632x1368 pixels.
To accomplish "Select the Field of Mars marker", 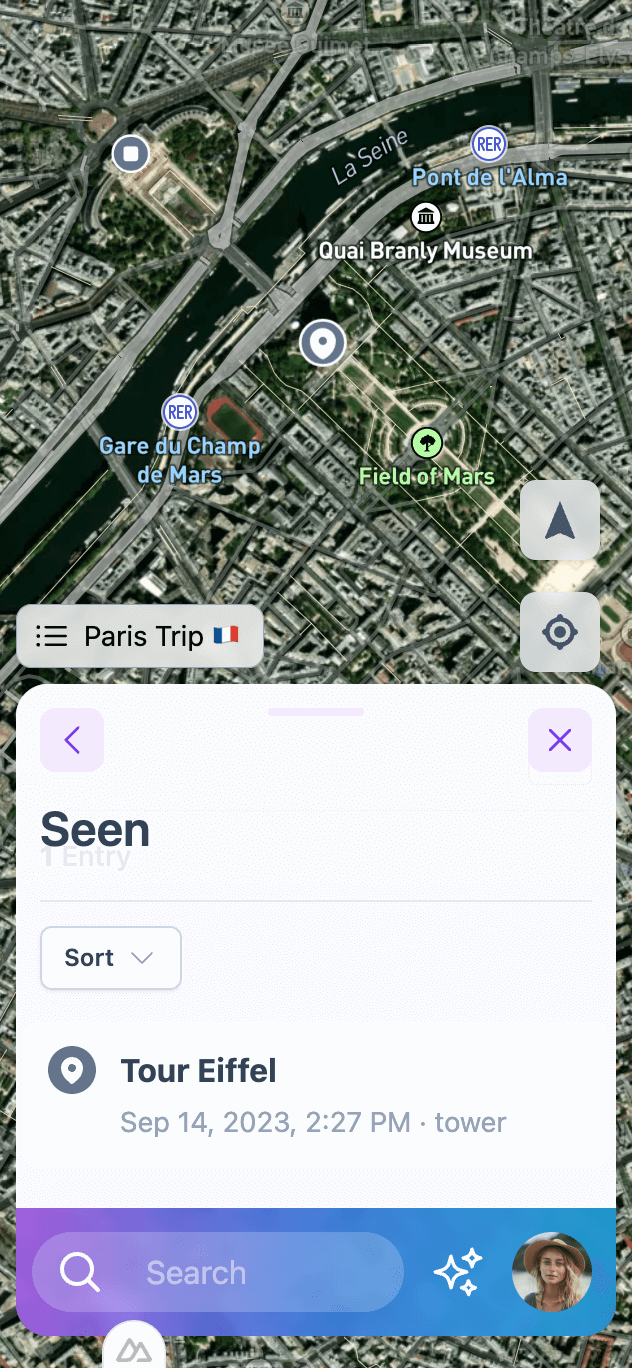I will click(x=427, y=443).
